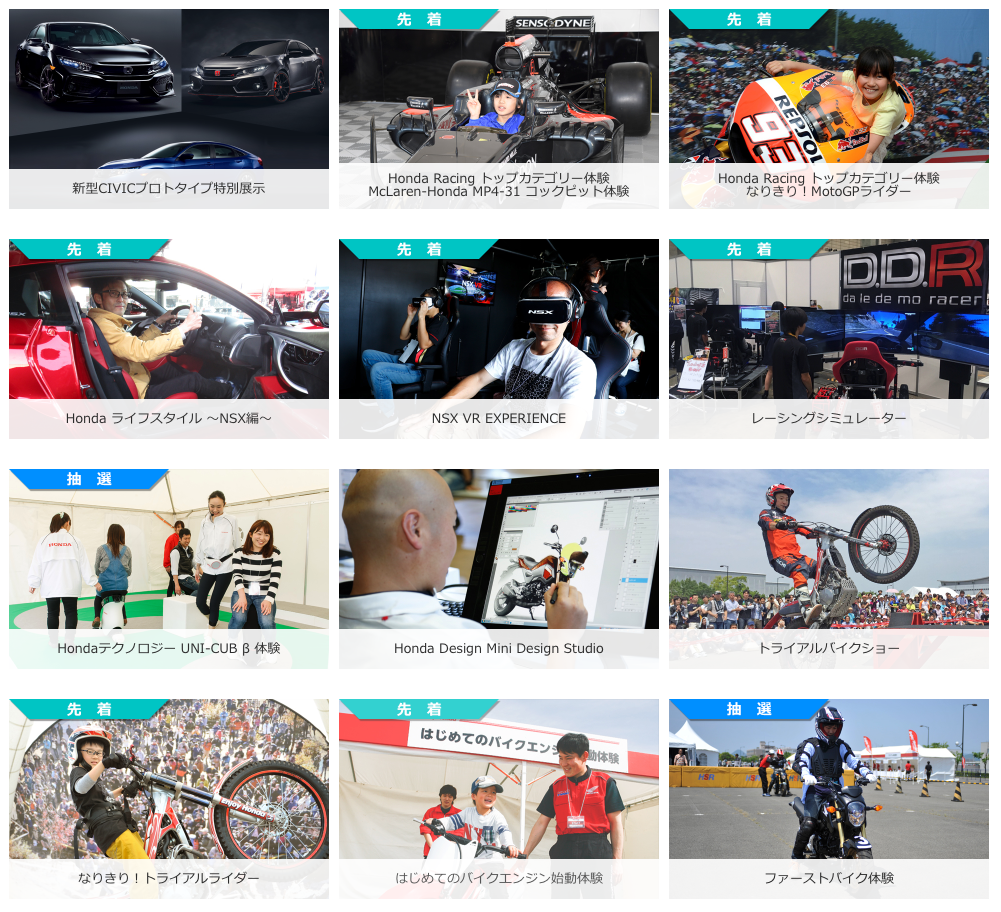Open the McLaren-Honda MP4-31 コックピット体験 card

pyautogui.click(x=499, y=109)
